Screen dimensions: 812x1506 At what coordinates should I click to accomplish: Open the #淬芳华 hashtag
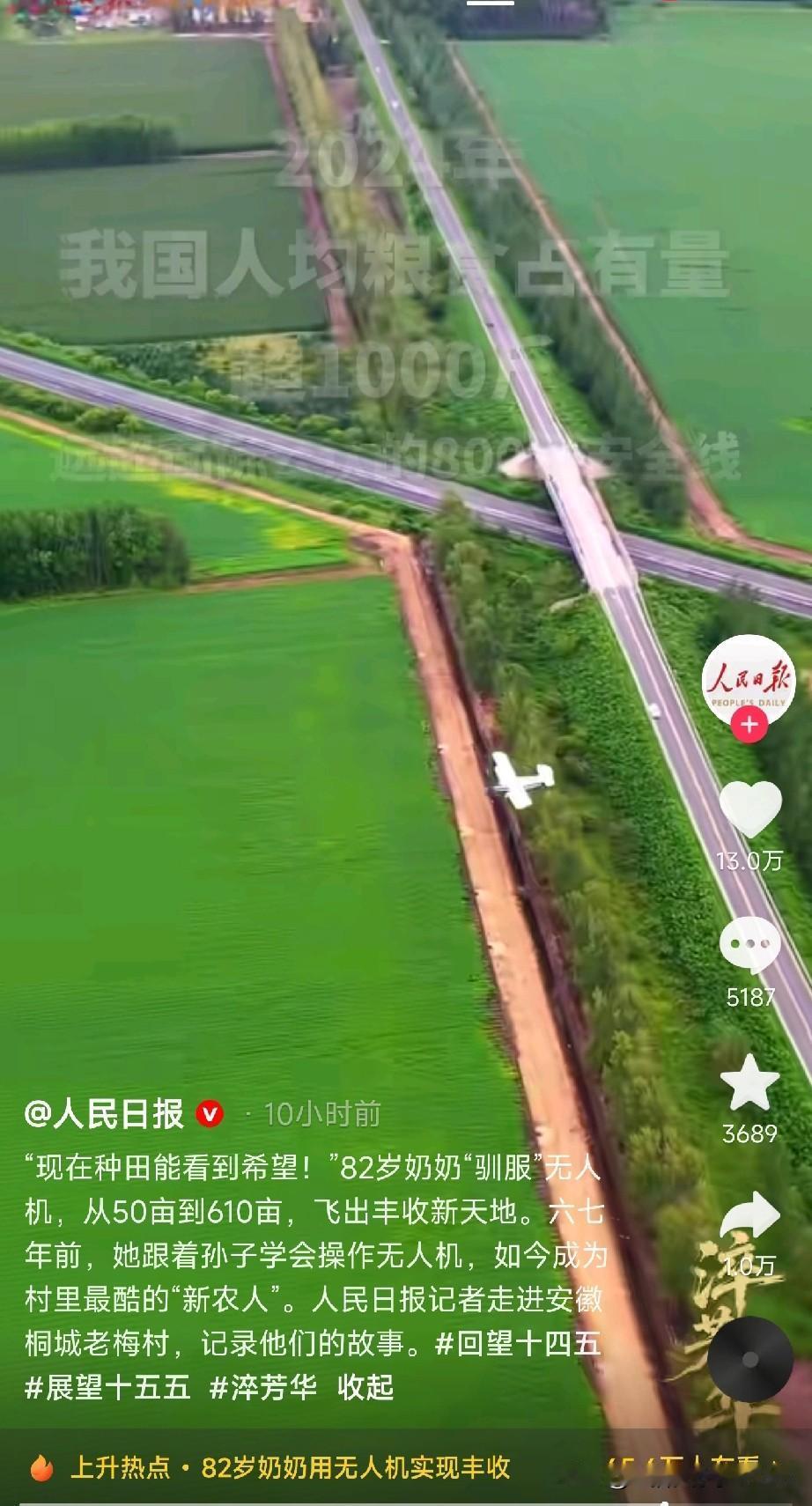click(263, 1388)
